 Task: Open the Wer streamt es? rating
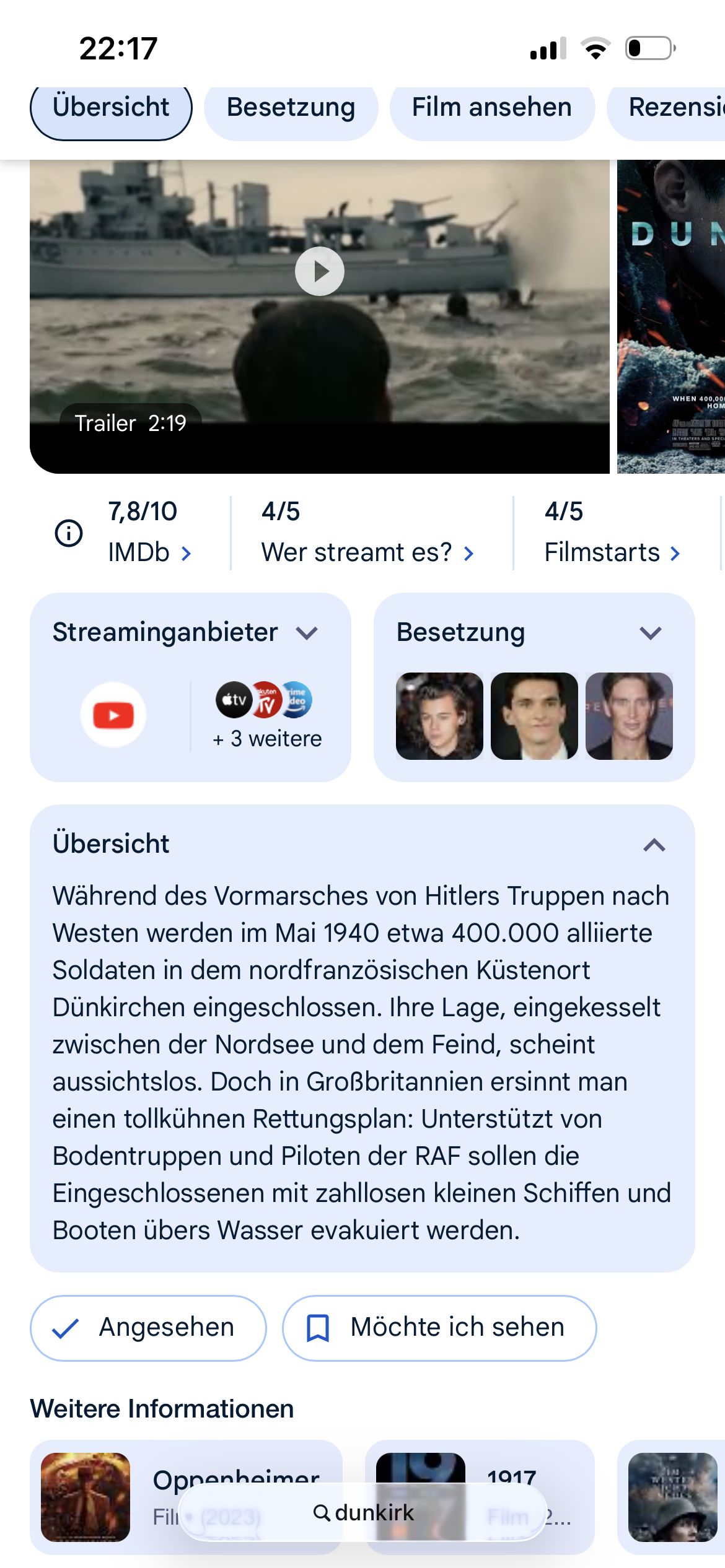[x=367, y=533]
